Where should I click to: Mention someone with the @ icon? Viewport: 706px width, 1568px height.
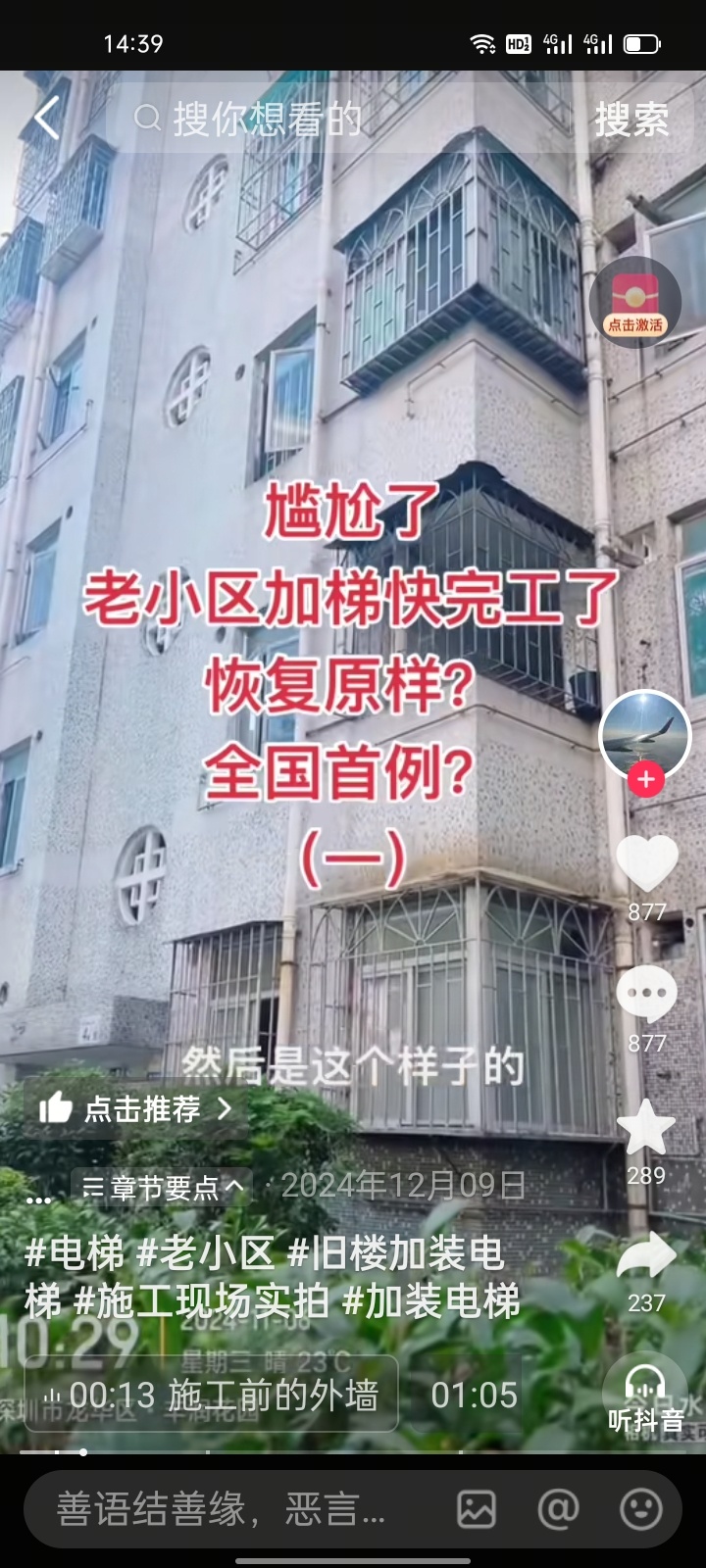pyautogui.click(x=558, y=1509)
